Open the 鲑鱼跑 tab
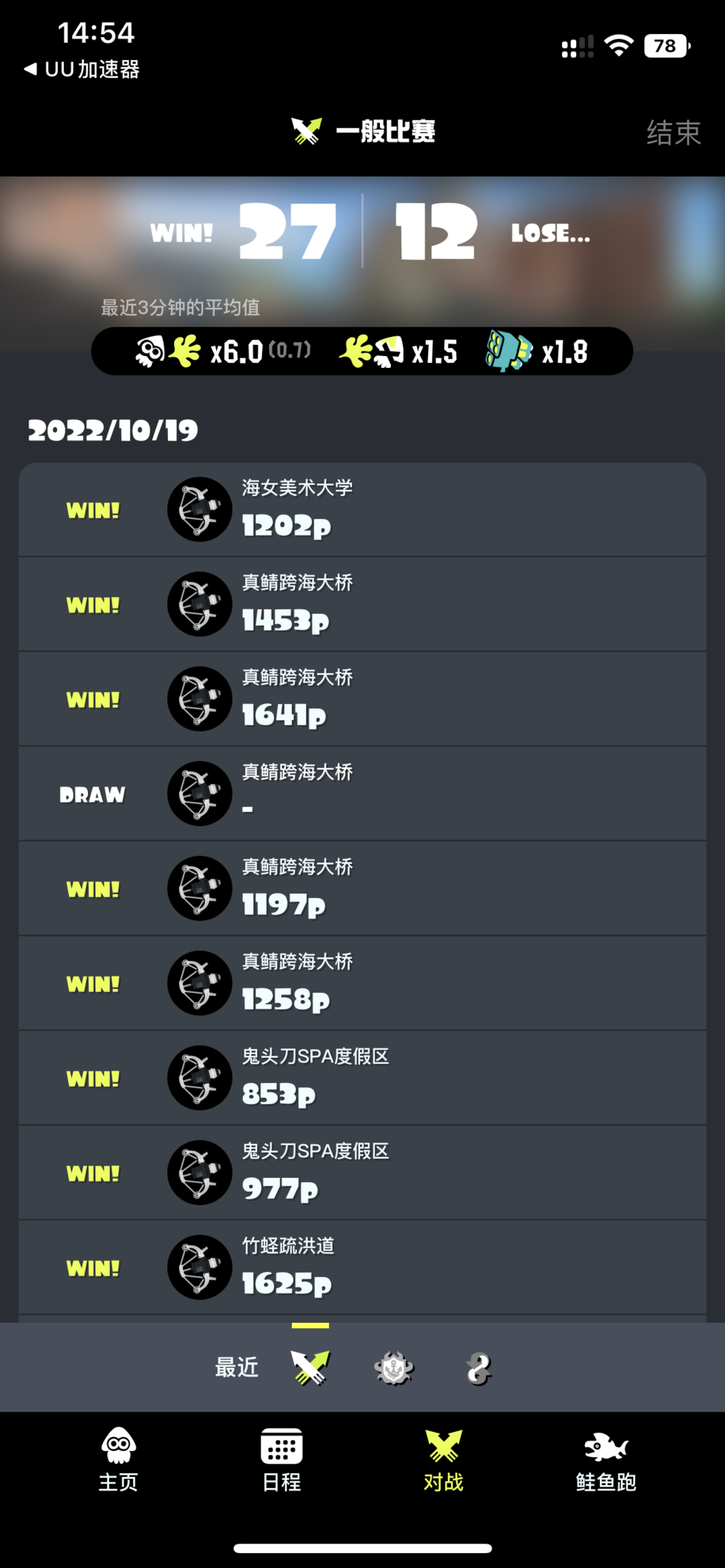This screenshot has width=725, height=1568. 606,1460
